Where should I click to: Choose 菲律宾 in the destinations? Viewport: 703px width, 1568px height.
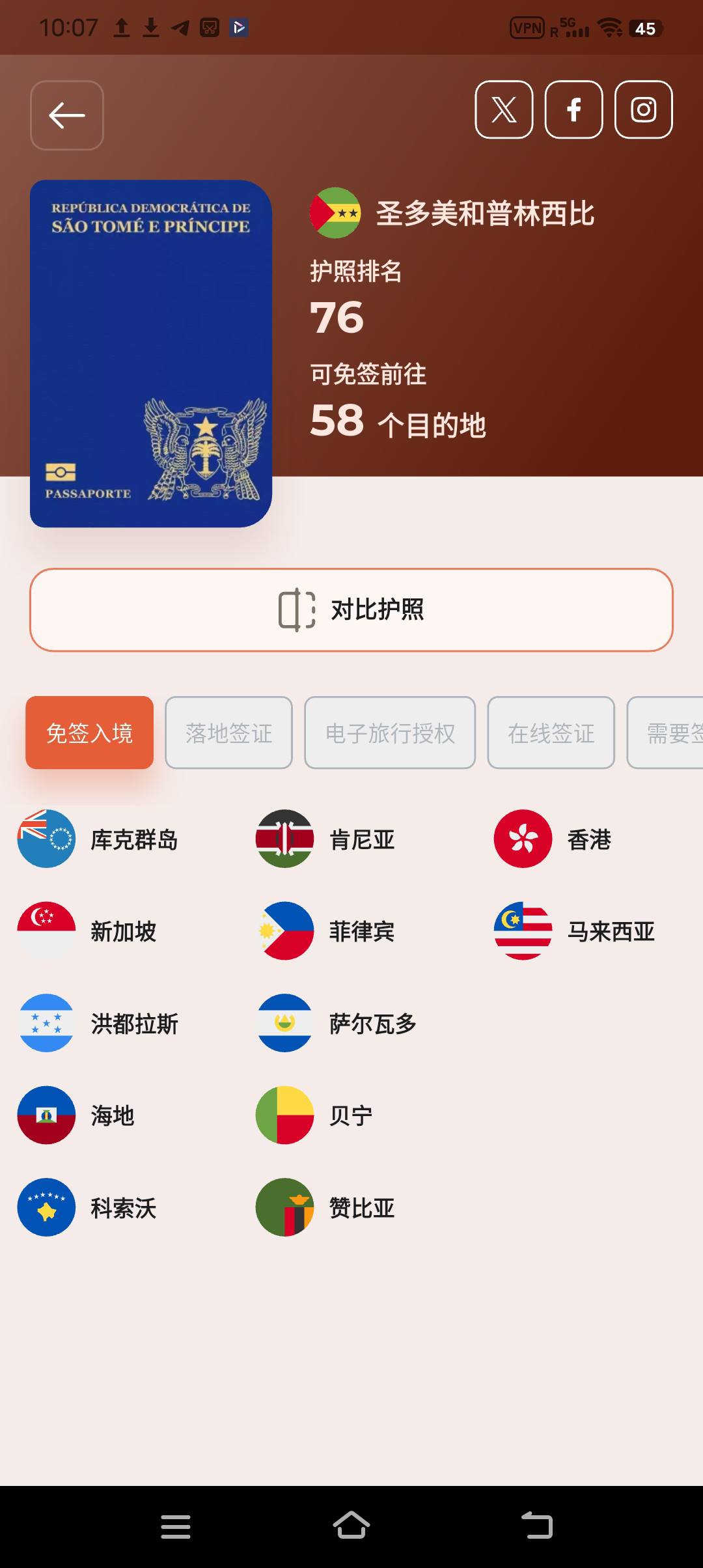click(x=325, y=931)
